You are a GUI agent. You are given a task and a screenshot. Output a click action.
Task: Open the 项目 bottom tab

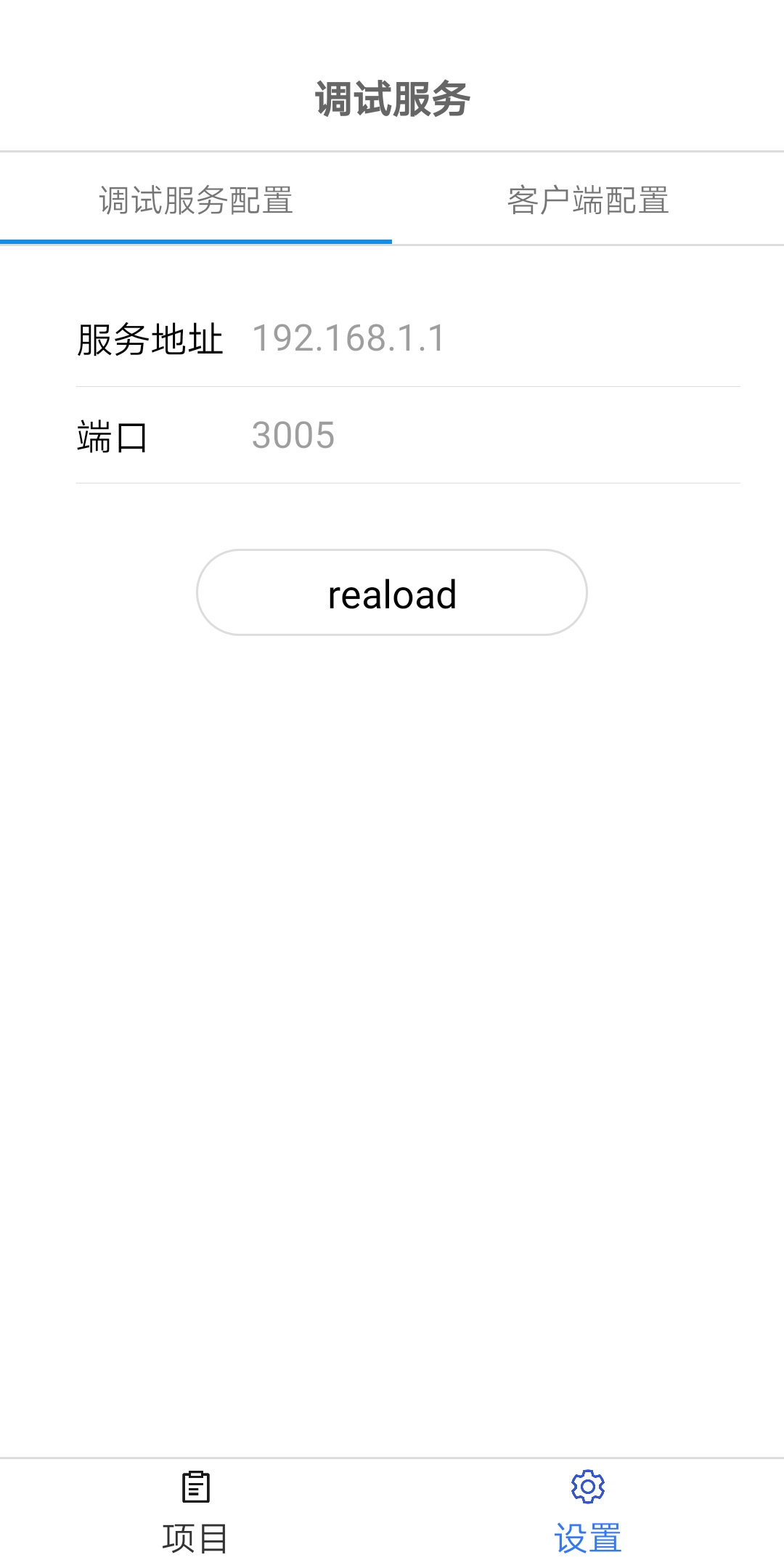(x=196, y=1514)
